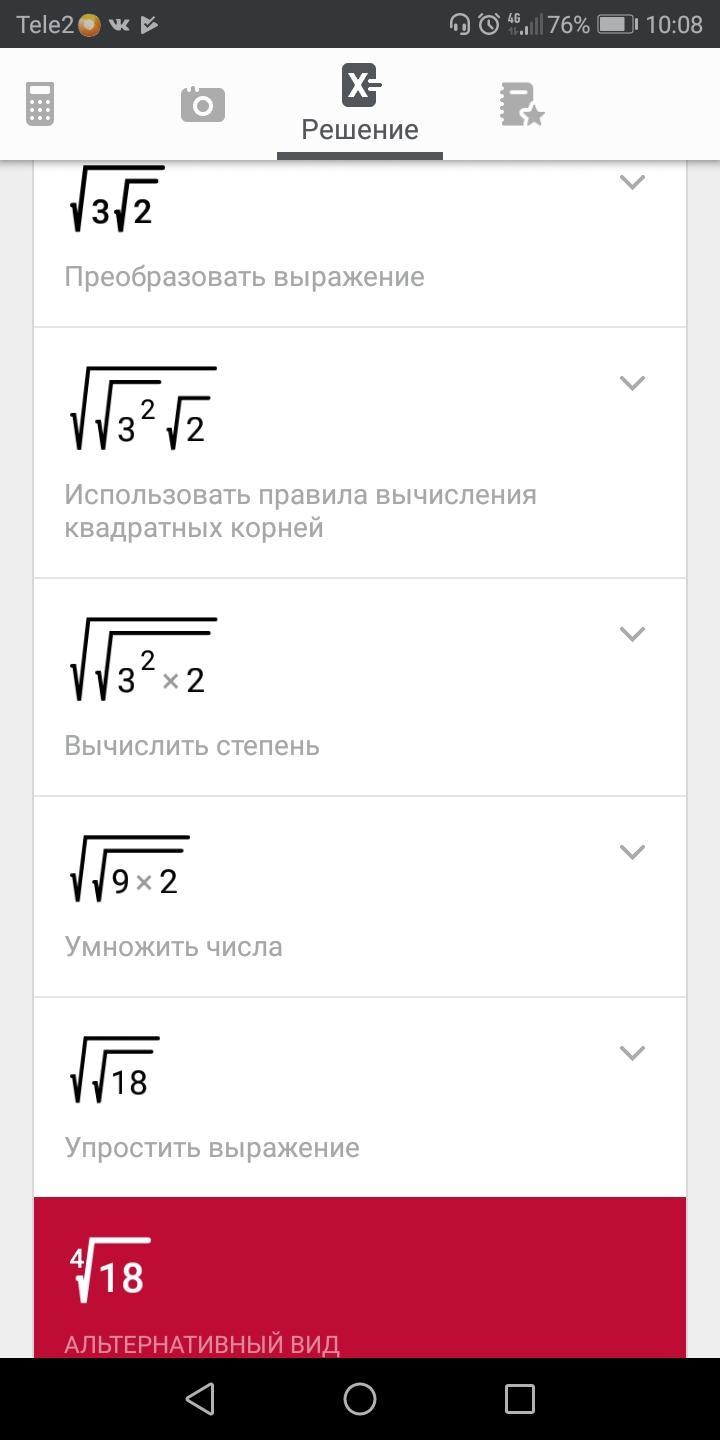Screen dimensions: 720x1440
Task: Go back with the system back button
Action: click(x=200, y=1399)
